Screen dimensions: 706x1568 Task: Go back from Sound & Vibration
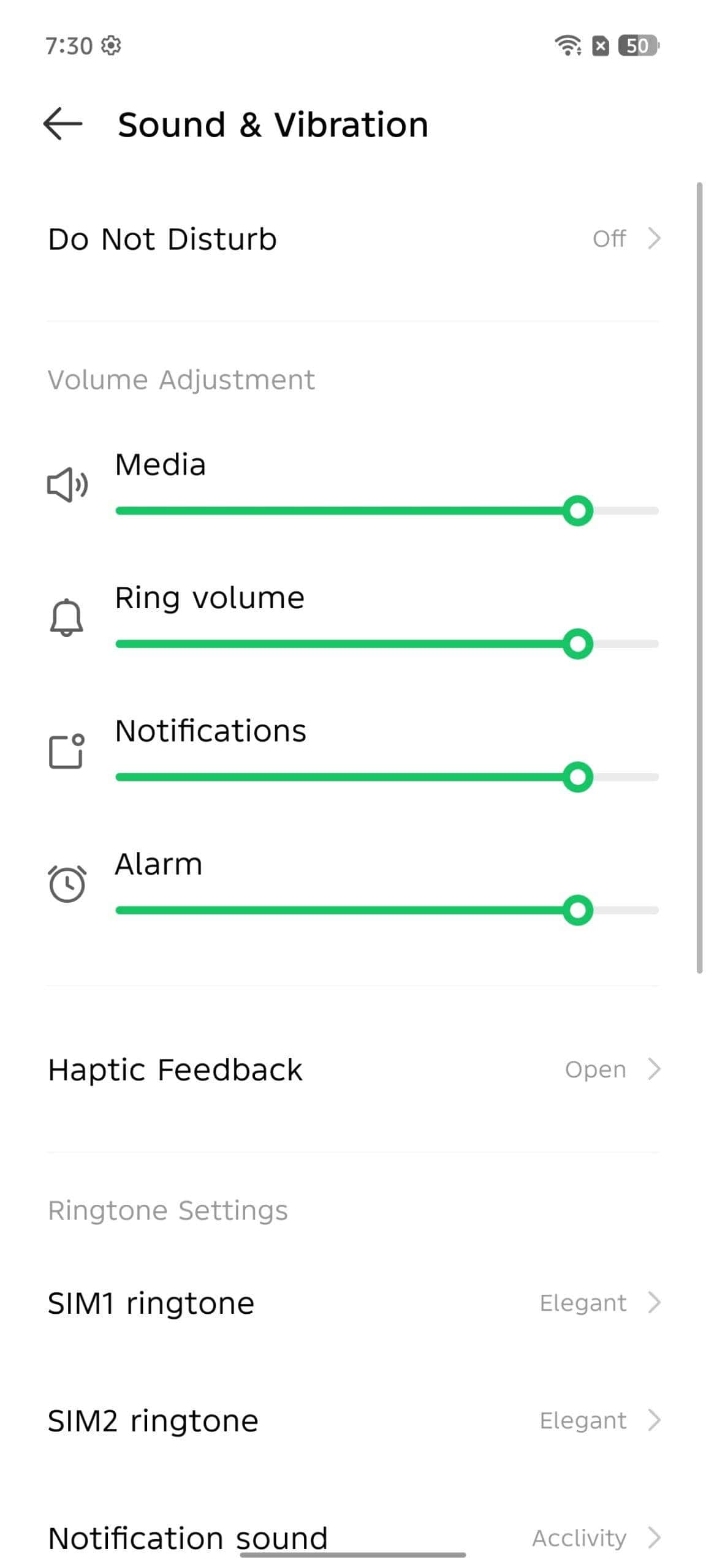click(63, 123)
